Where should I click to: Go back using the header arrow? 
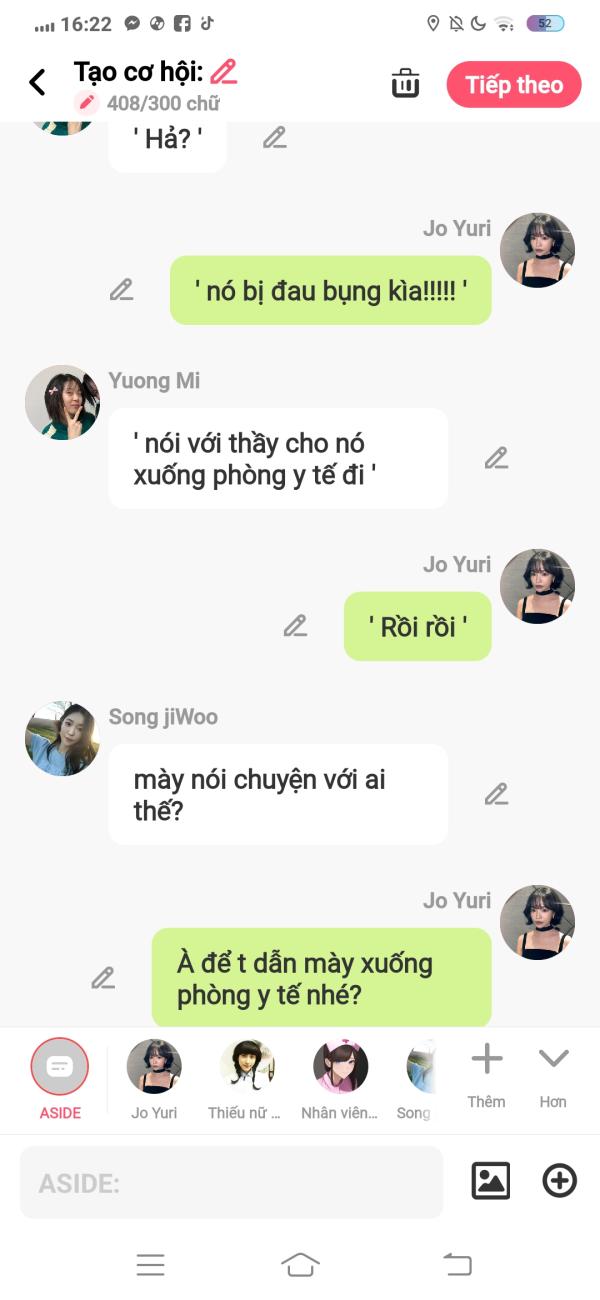tap(38, 83)
